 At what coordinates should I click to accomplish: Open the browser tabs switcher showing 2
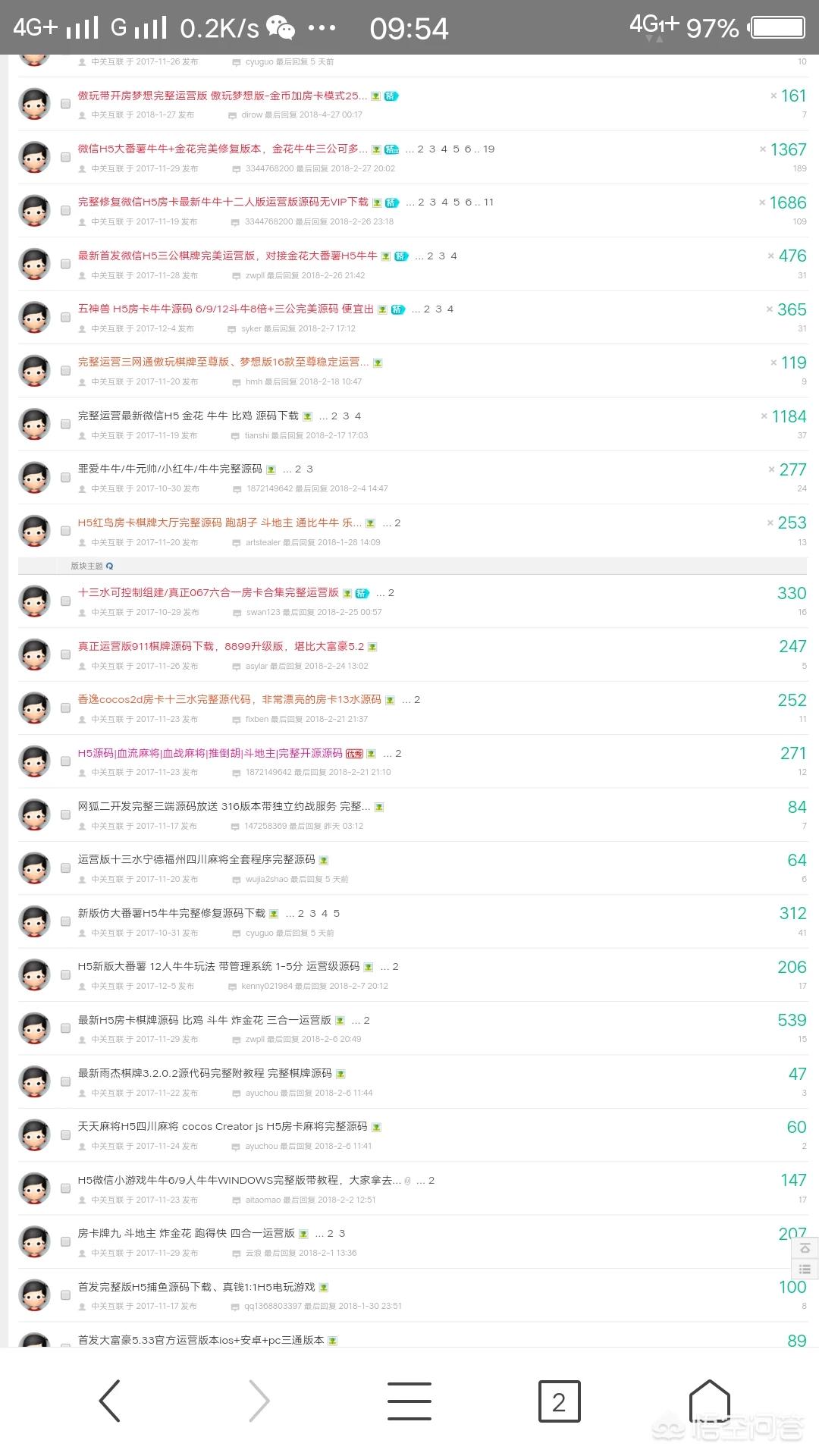[559, 1401]
